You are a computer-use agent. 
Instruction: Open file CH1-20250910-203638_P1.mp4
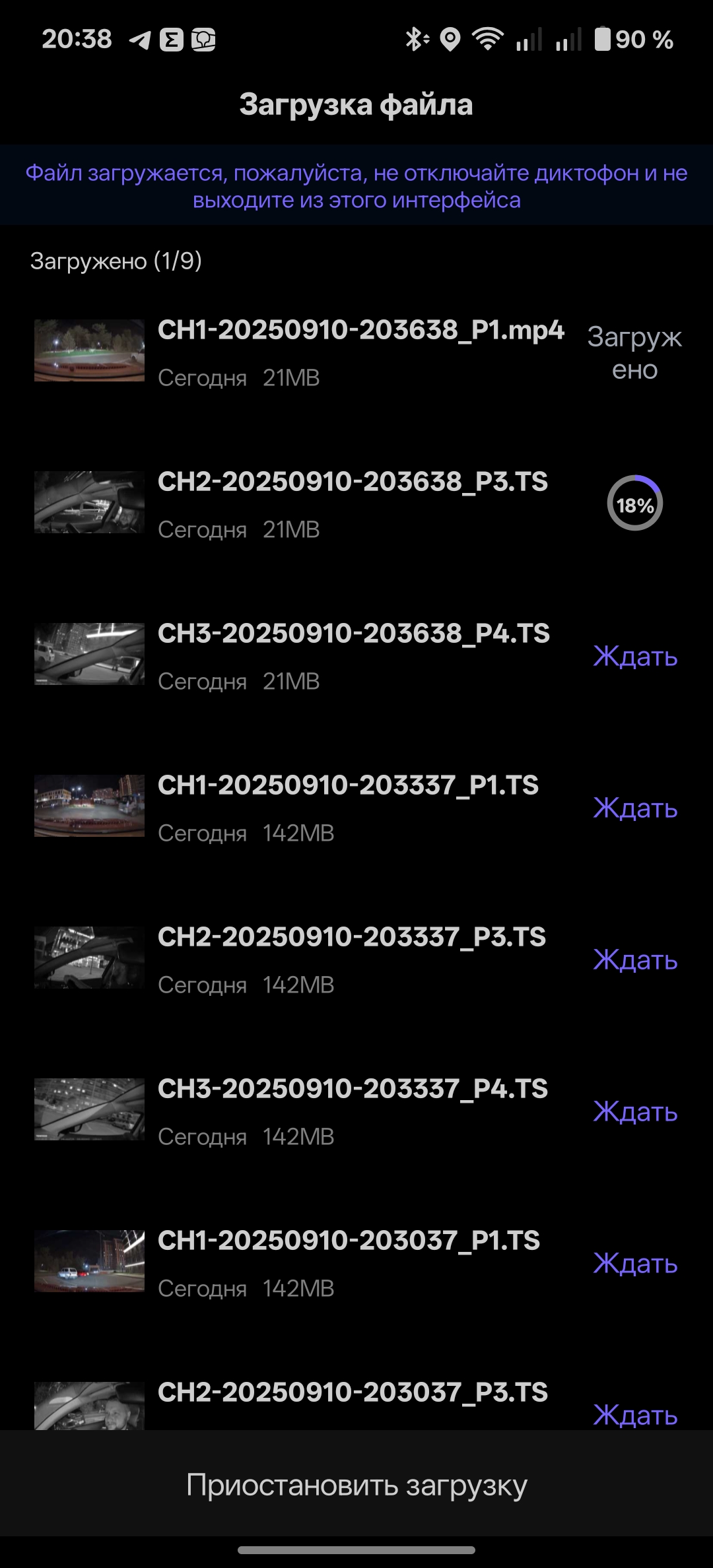point(360,330)
